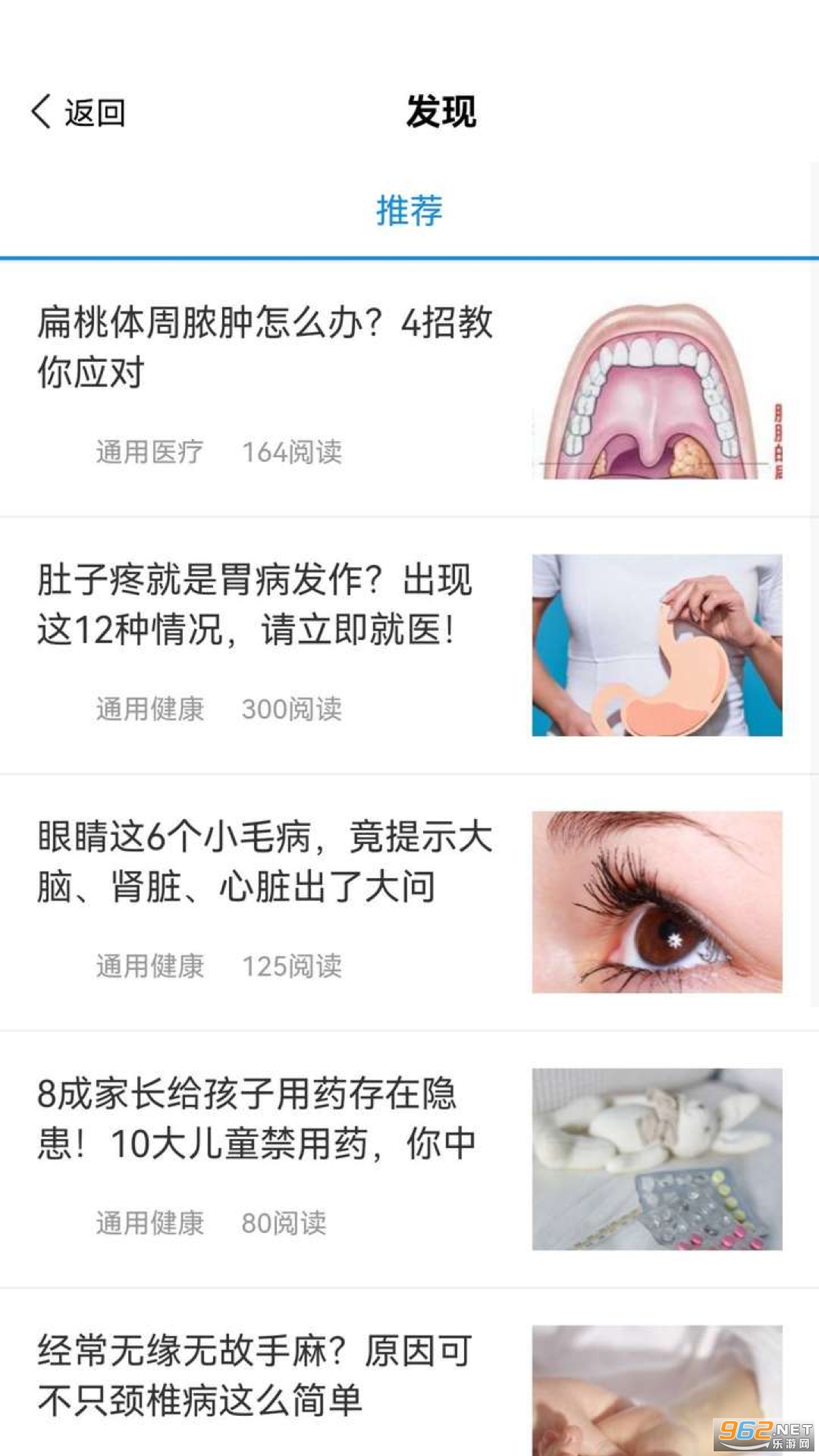The image size is (819, 1456).
Task: Tap the 返回 back button
Action: pyautogui.click(x=78, y=113)
